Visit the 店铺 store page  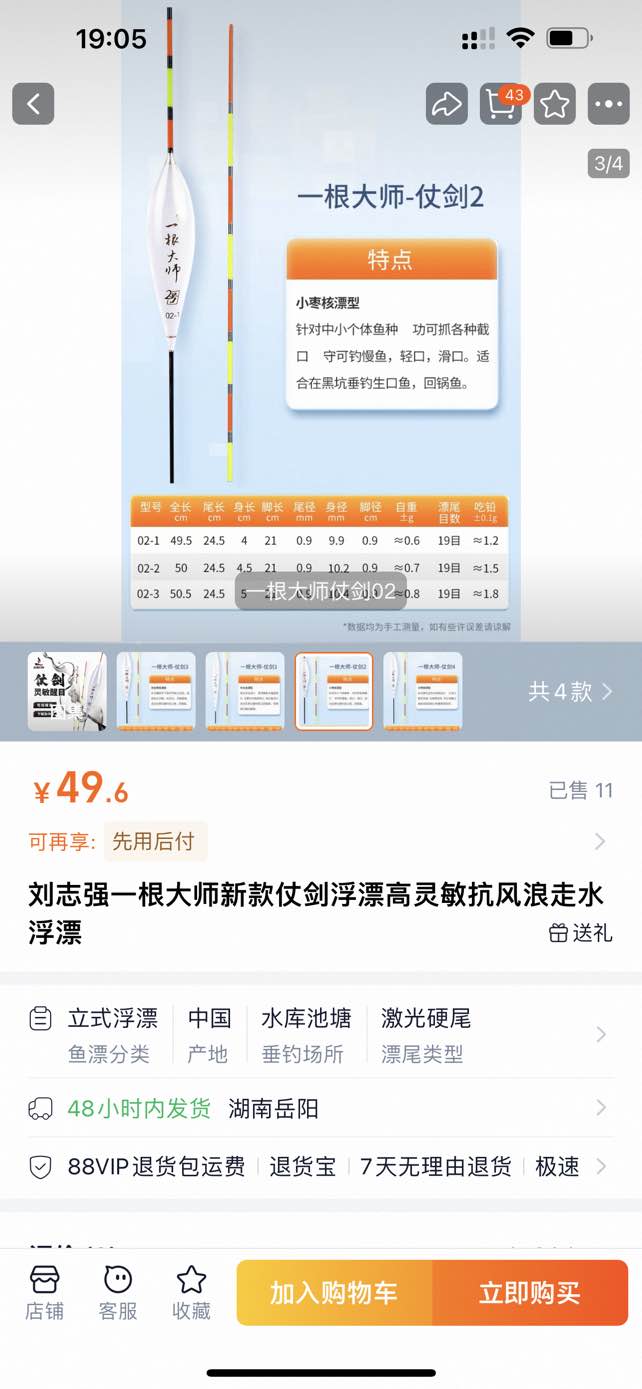44,1292
